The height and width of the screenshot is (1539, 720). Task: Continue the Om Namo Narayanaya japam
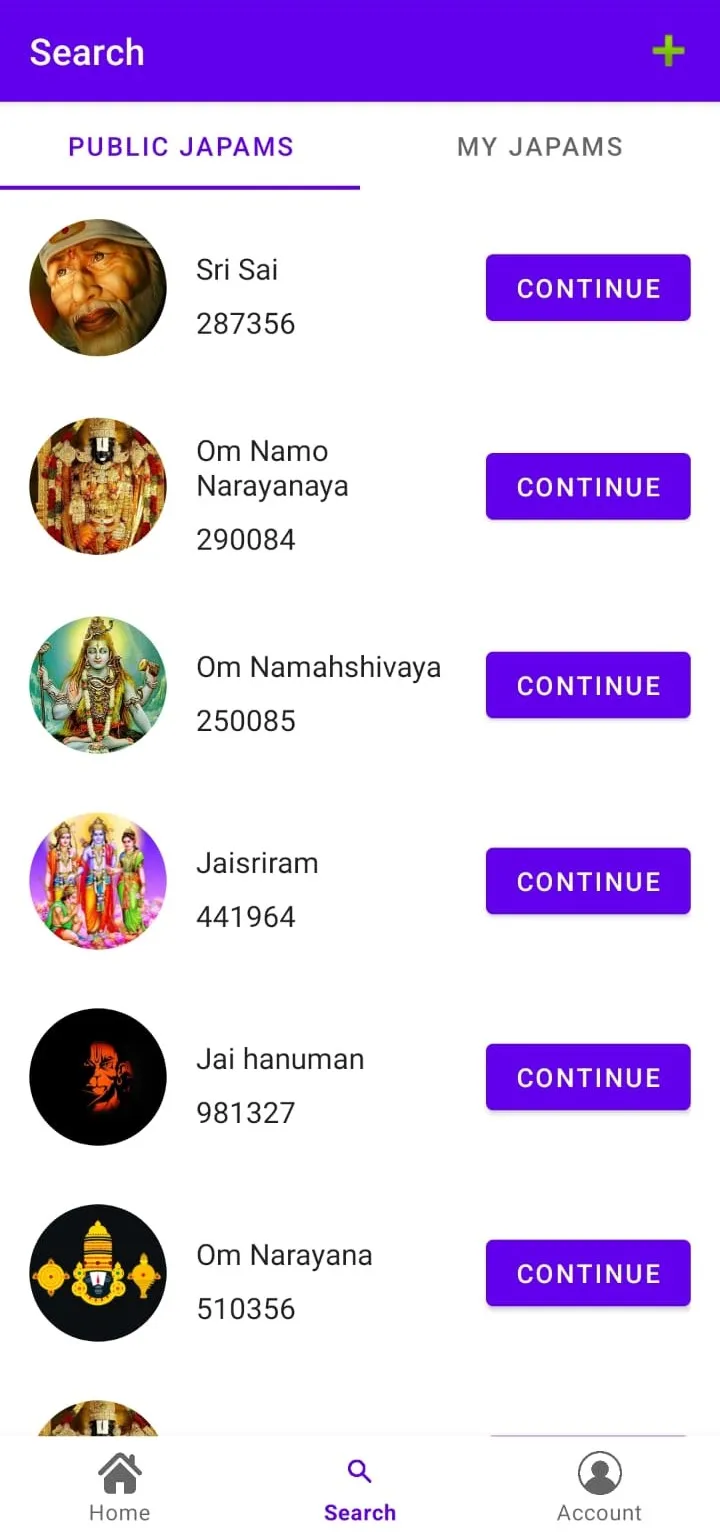[x=588, y=487]
